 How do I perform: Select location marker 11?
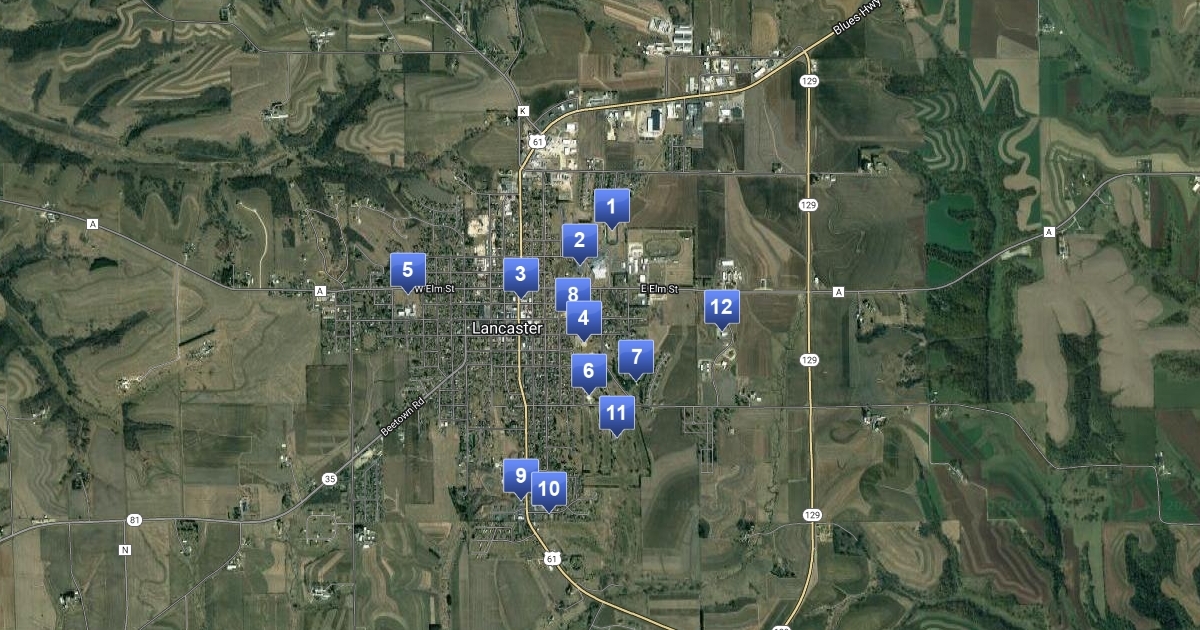617,412
